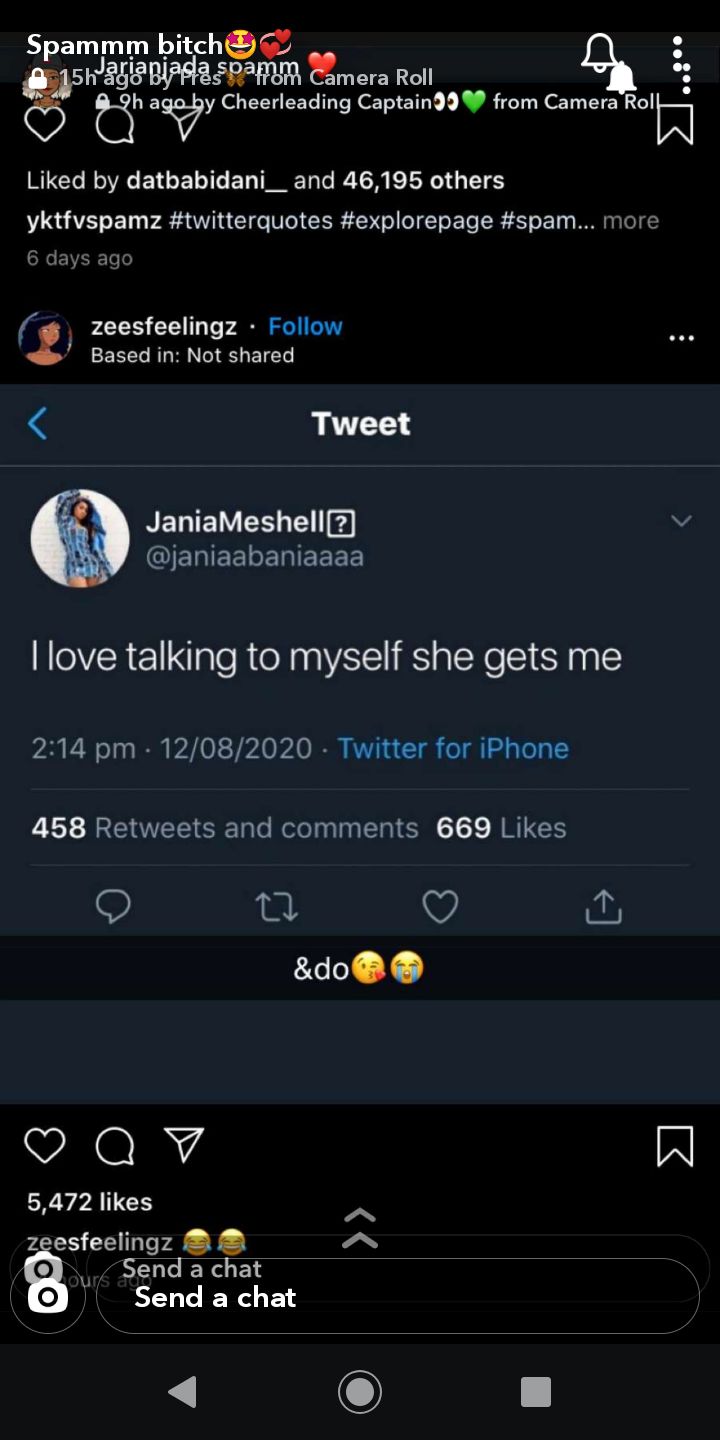Tap the double up-chevron above the chat field
720x1440 pixels.
[x=360, y=1229]
